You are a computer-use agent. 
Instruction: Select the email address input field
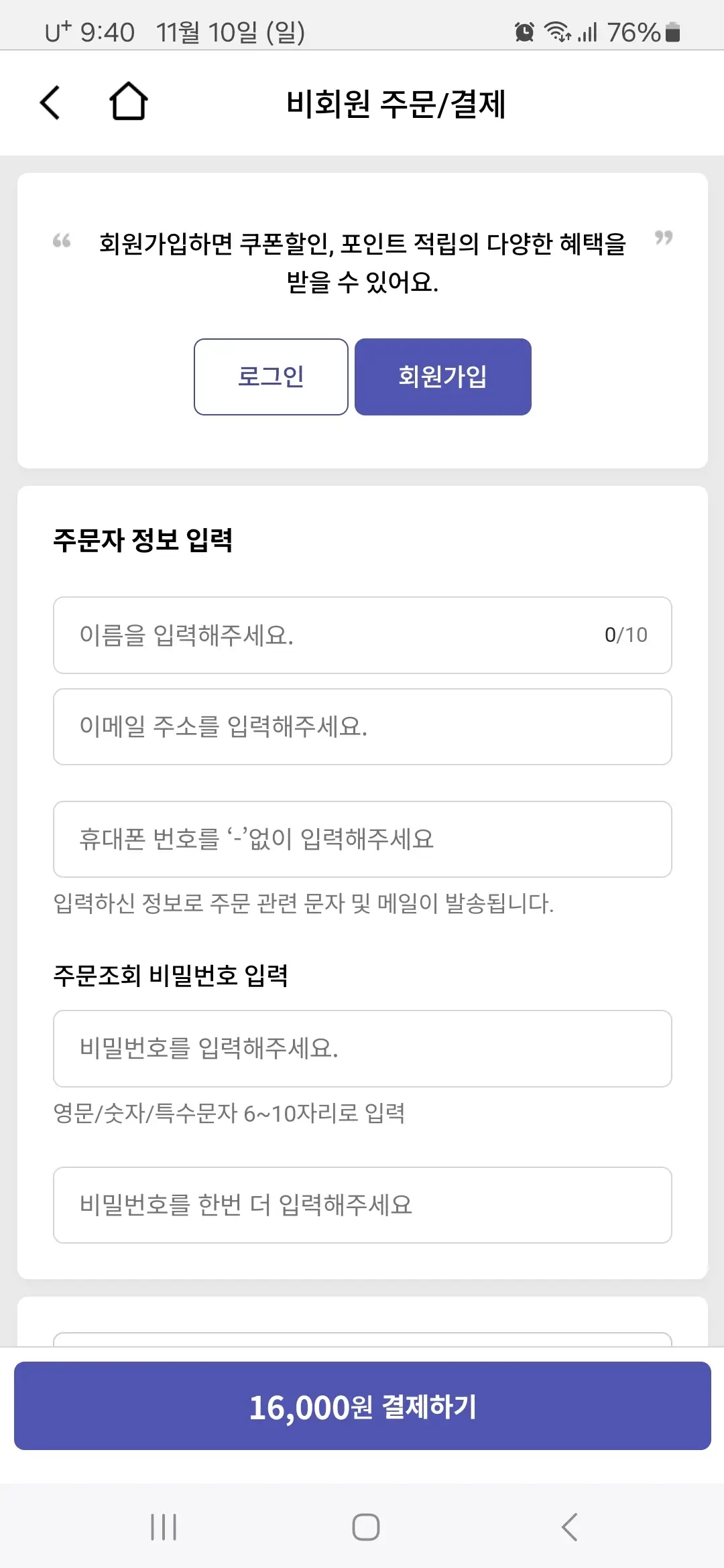click(362, 727)
